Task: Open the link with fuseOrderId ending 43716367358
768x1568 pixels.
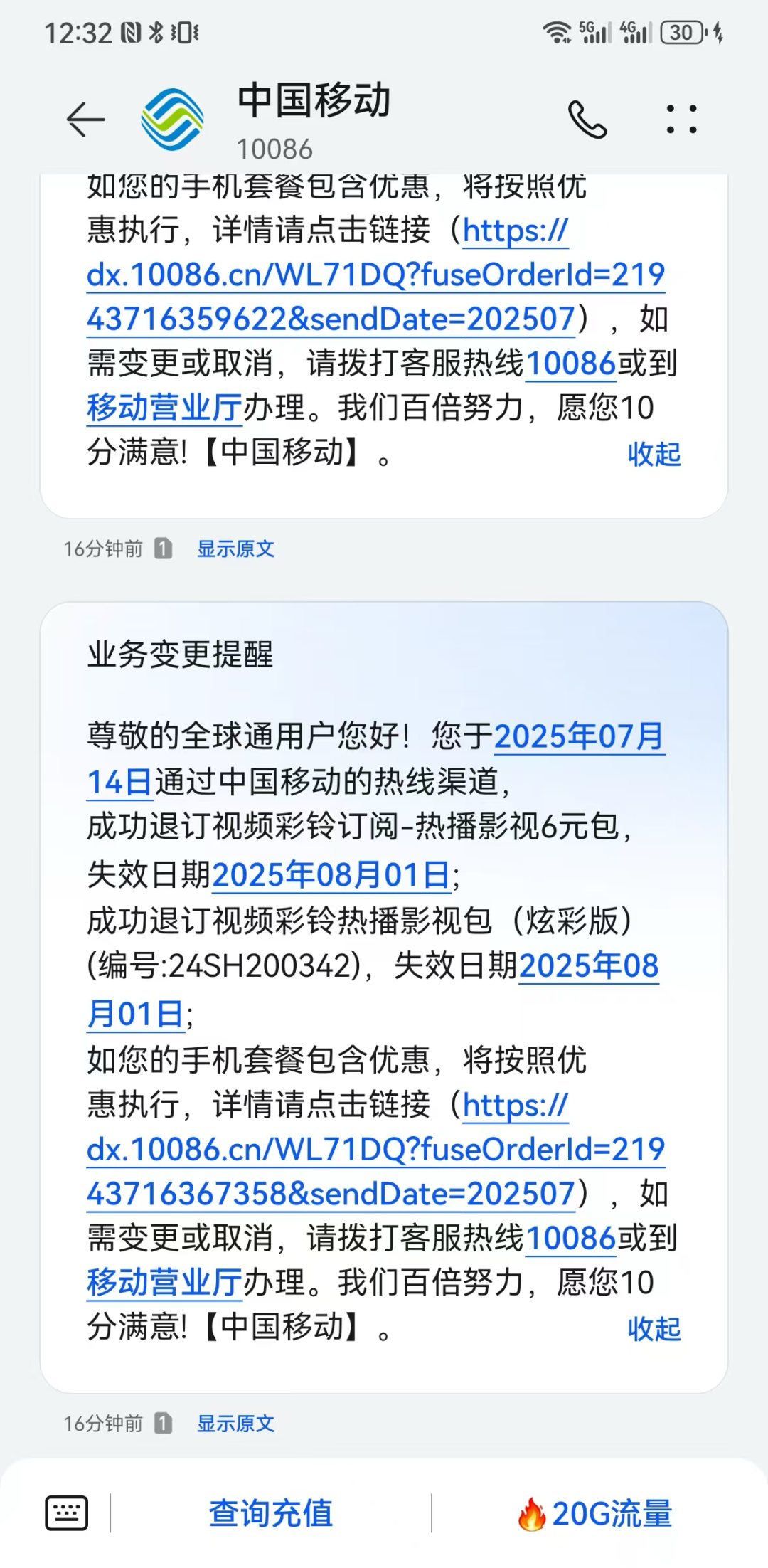Action: pos(375,1149)
